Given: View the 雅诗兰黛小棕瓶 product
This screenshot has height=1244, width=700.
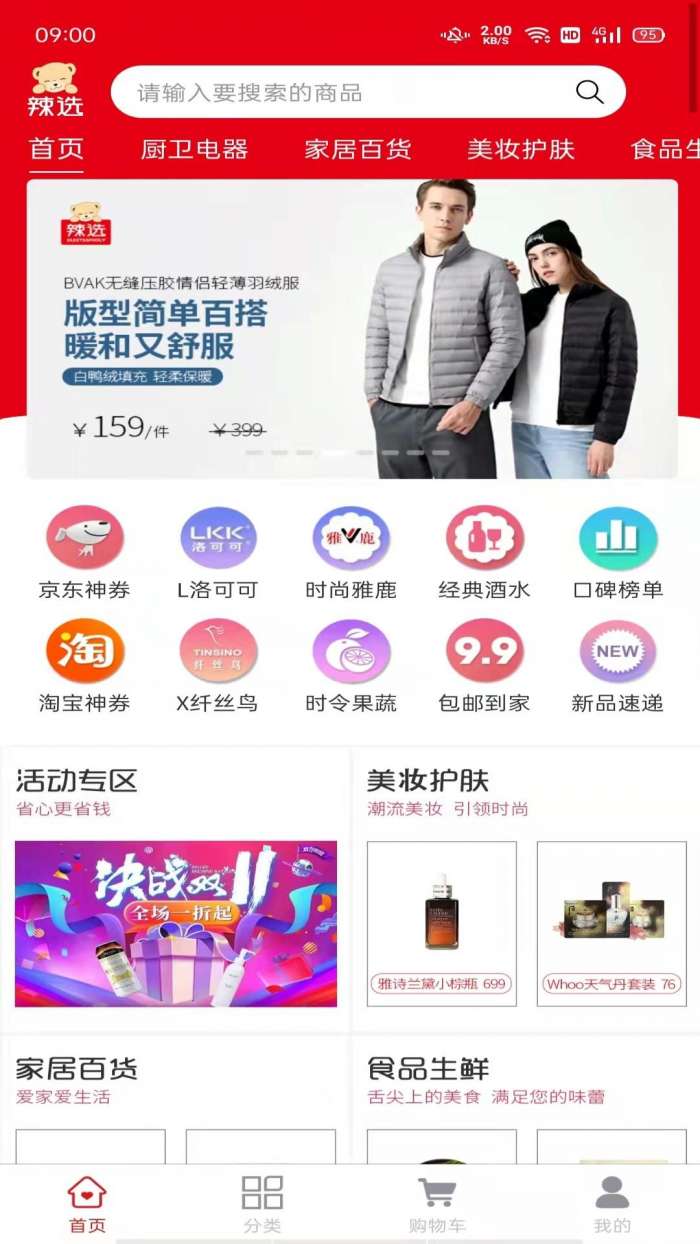Looking at the screenshot, I should coord(441,923).
